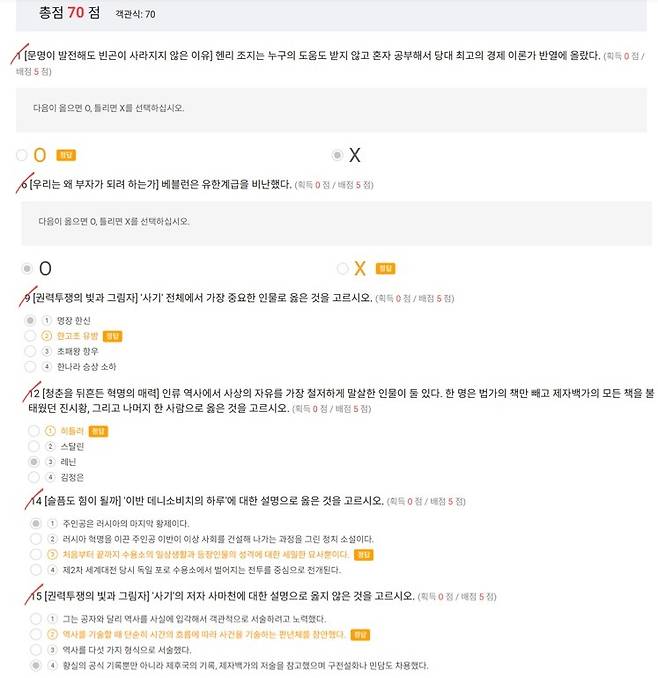This screenshot has width=658, height=678.
Task: Choose '주인공은 러시아의 마지막 황제이다'
Action: (x=35, y=523)
